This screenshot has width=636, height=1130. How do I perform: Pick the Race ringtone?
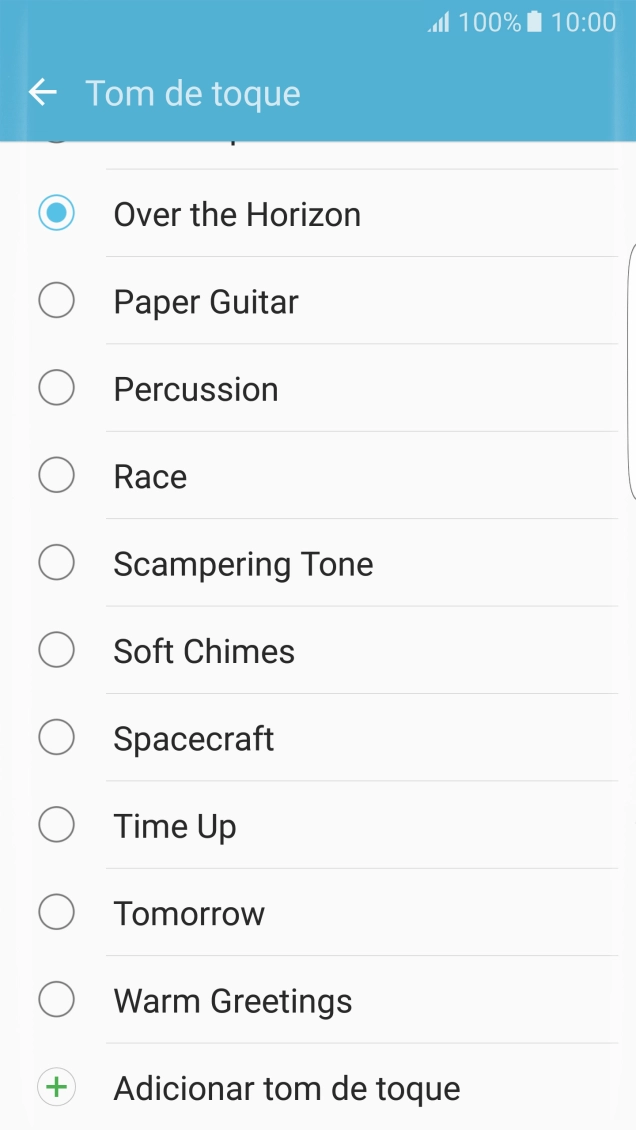[x=318, y=476]
